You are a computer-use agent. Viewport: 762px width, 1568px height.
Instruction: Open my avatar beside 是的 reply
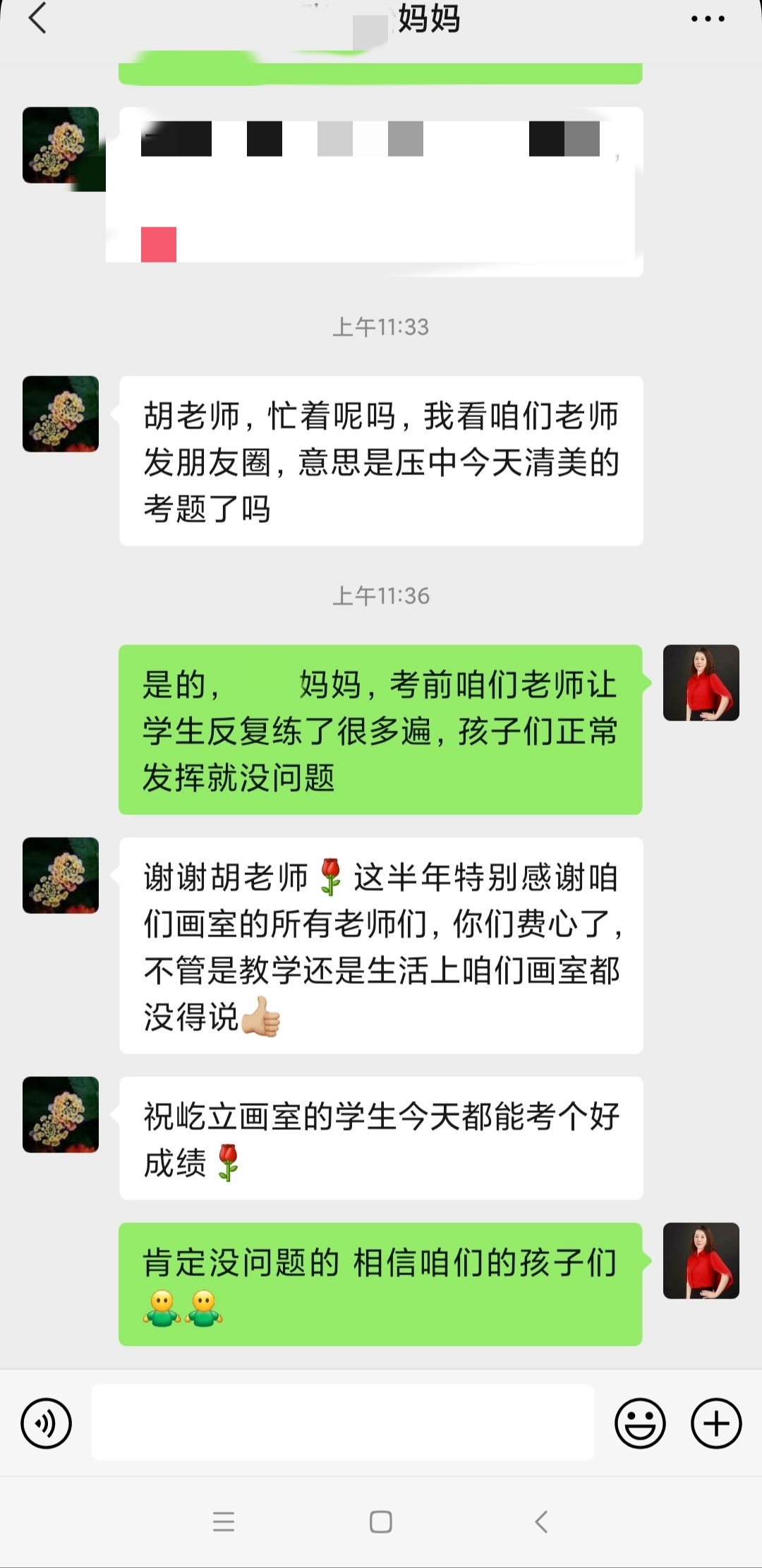701,682
